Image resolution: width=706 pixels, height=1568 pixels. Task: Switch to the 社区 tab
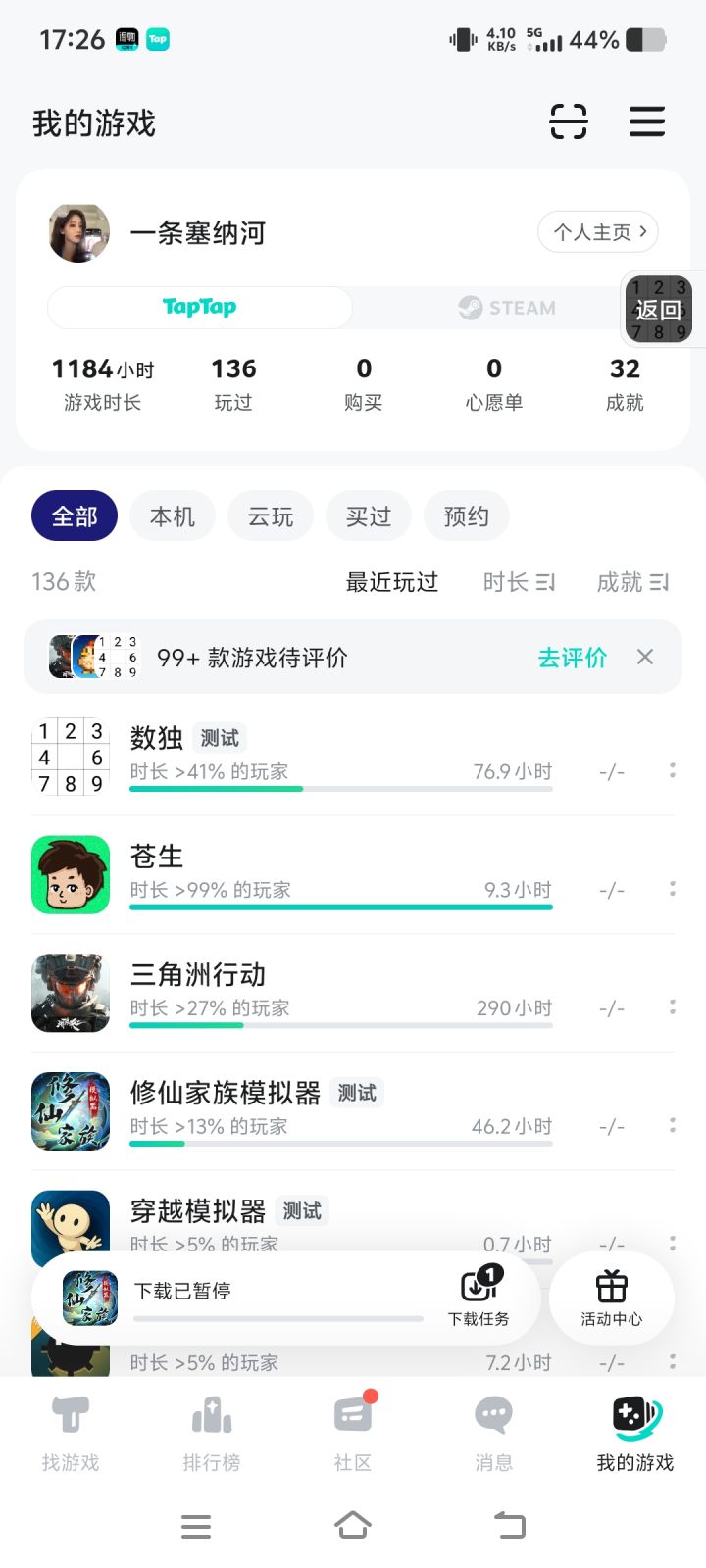click(353, 1433)
